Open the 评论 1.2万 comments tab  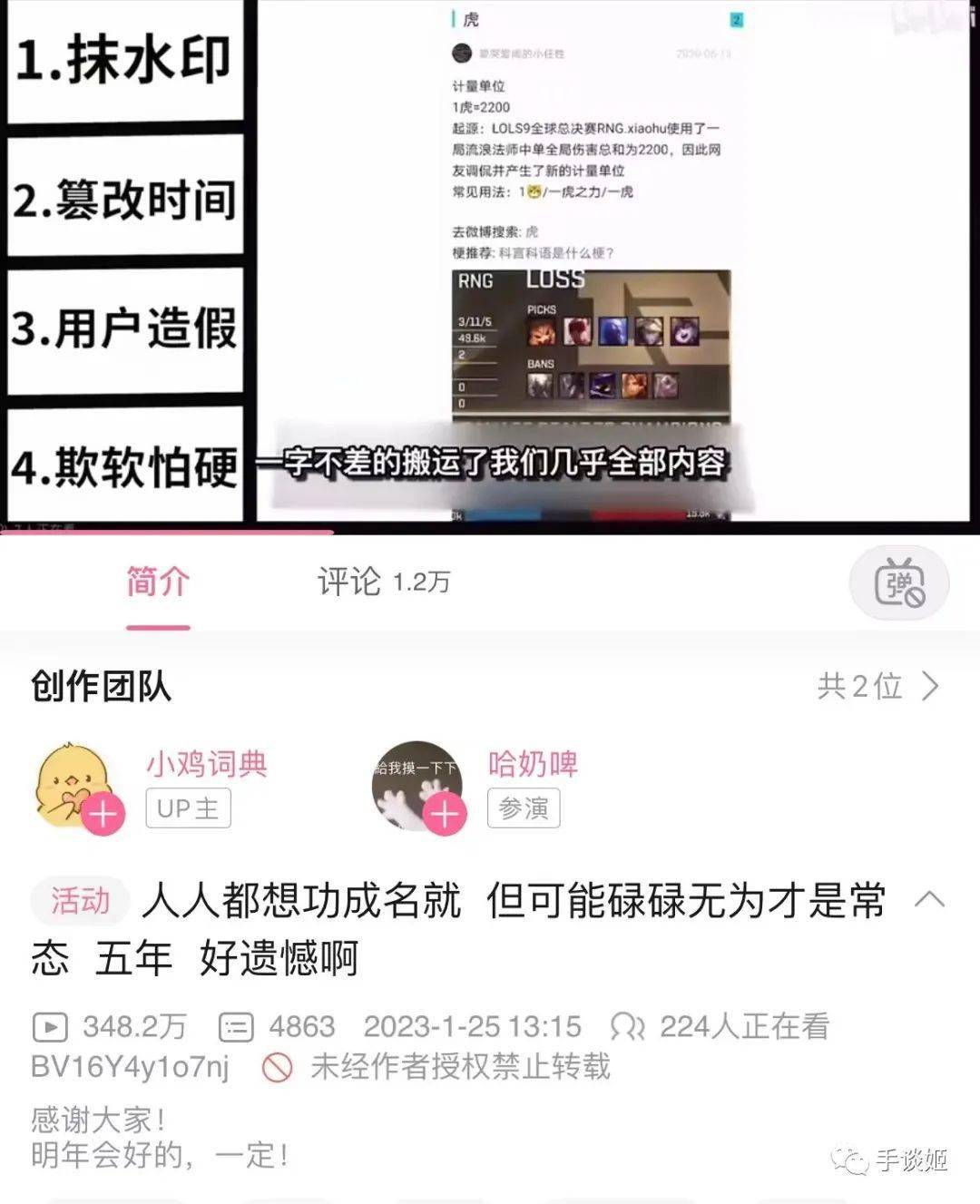383,582
